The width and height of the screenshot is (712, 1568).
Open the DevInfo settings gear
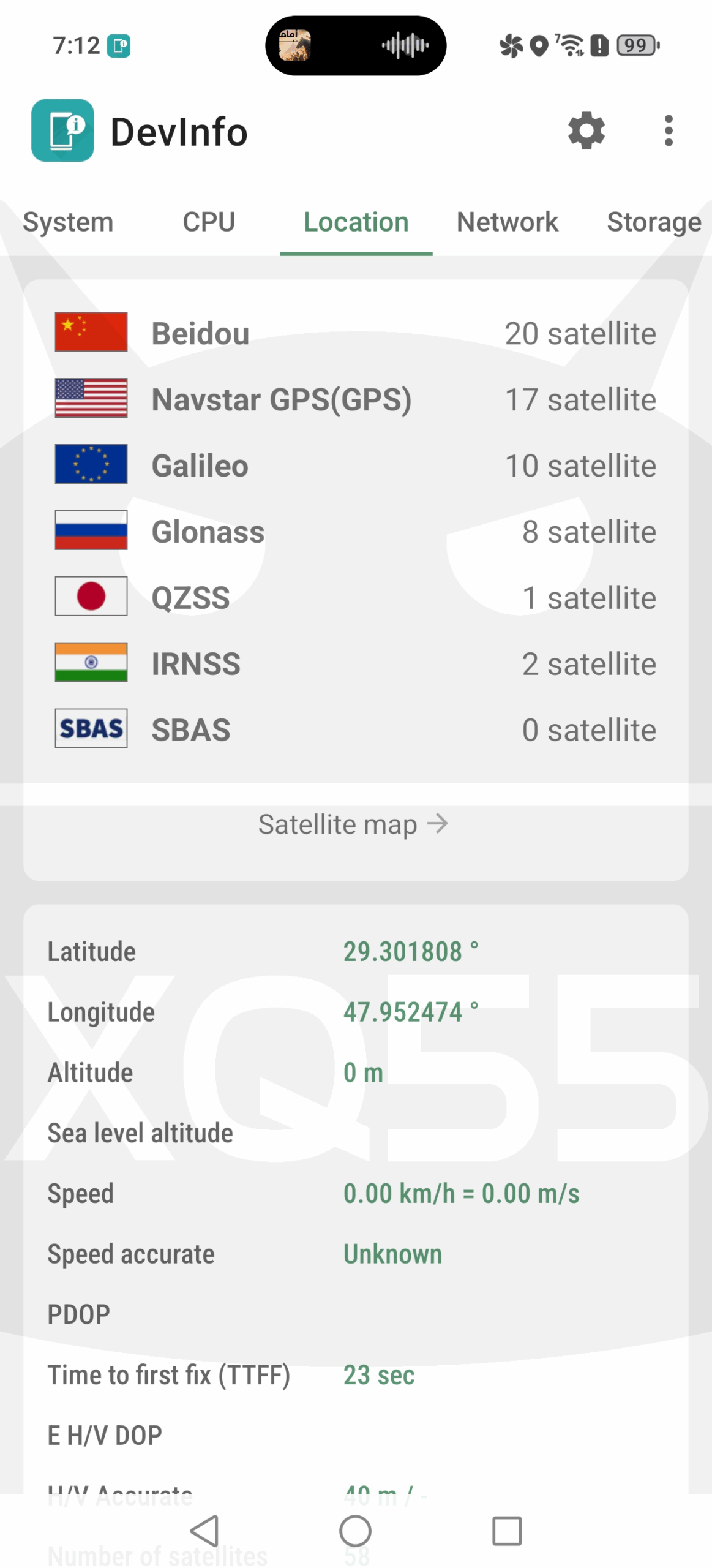point(586,130)
